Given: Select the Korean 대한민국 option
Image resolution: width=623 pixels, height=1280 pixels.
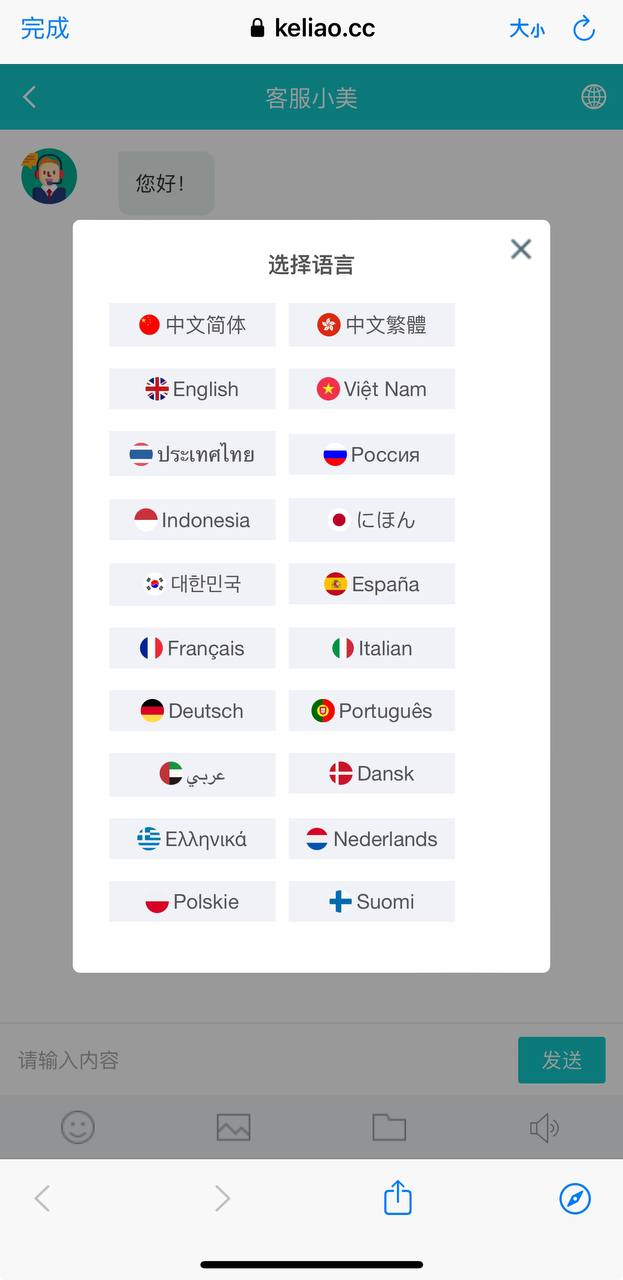Looking at the screenshot, I should point(192,584).
